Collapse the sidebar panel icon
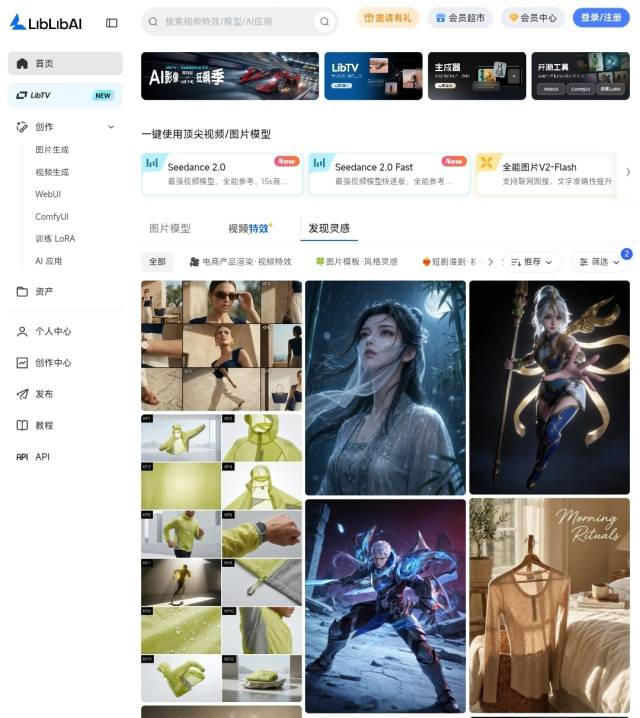 click(111, 22)
